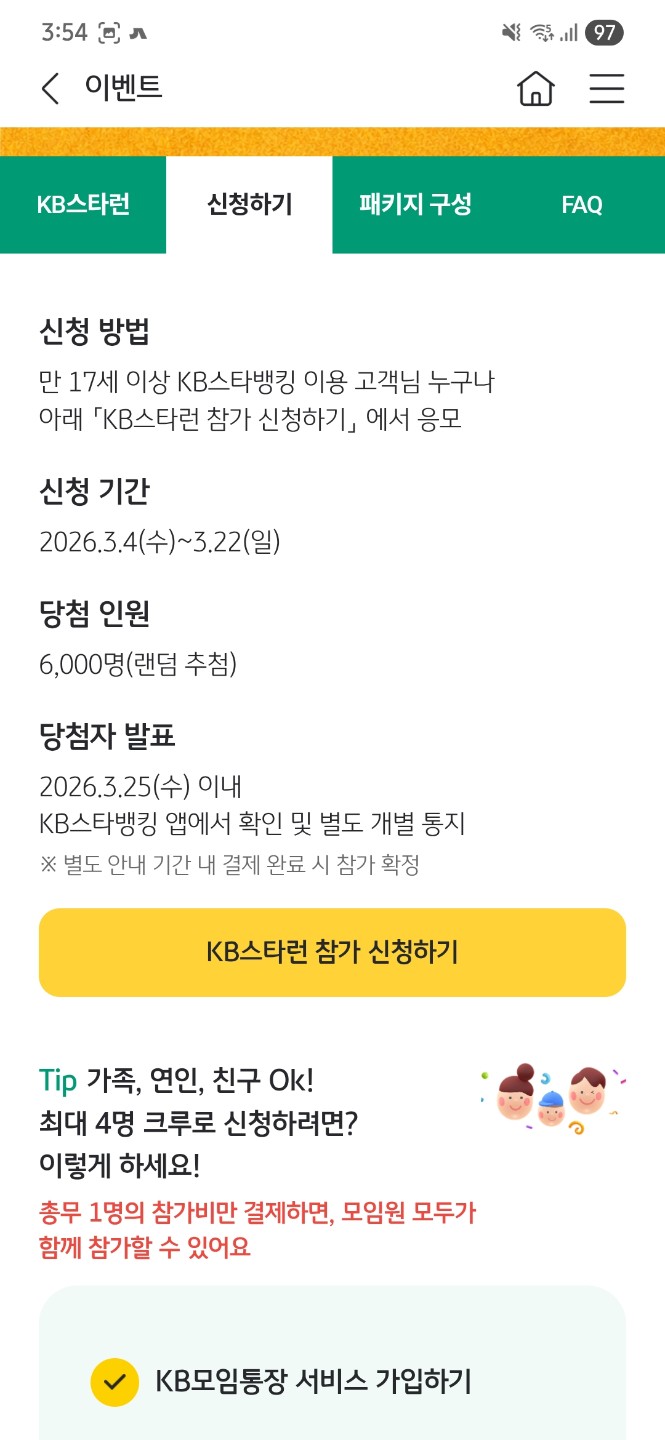Select the 신청하기 tab

click(x=249, y=205)
